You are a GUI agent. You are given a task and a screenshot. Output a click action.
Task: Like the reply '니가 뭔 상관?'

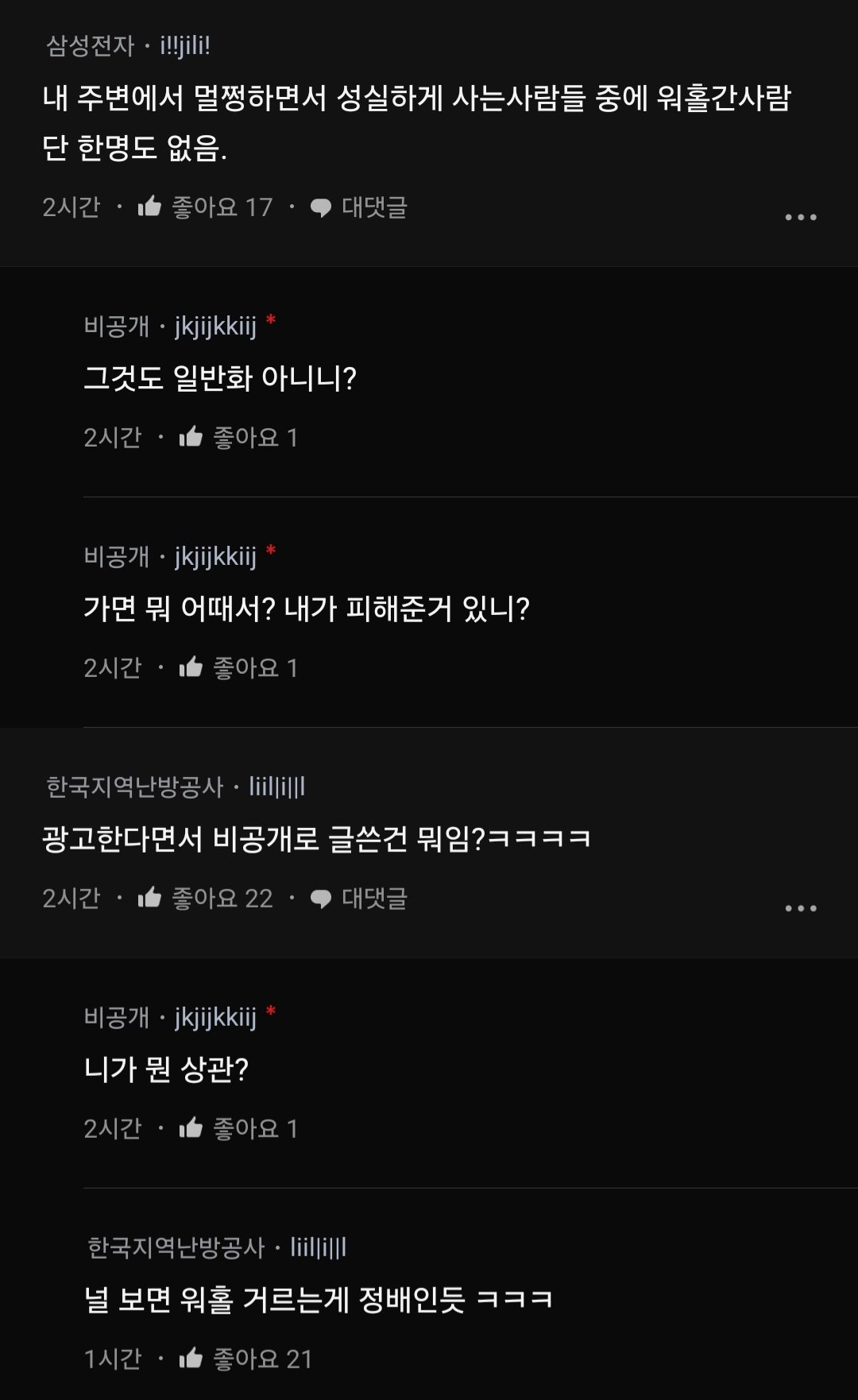tap(191, 1128)
